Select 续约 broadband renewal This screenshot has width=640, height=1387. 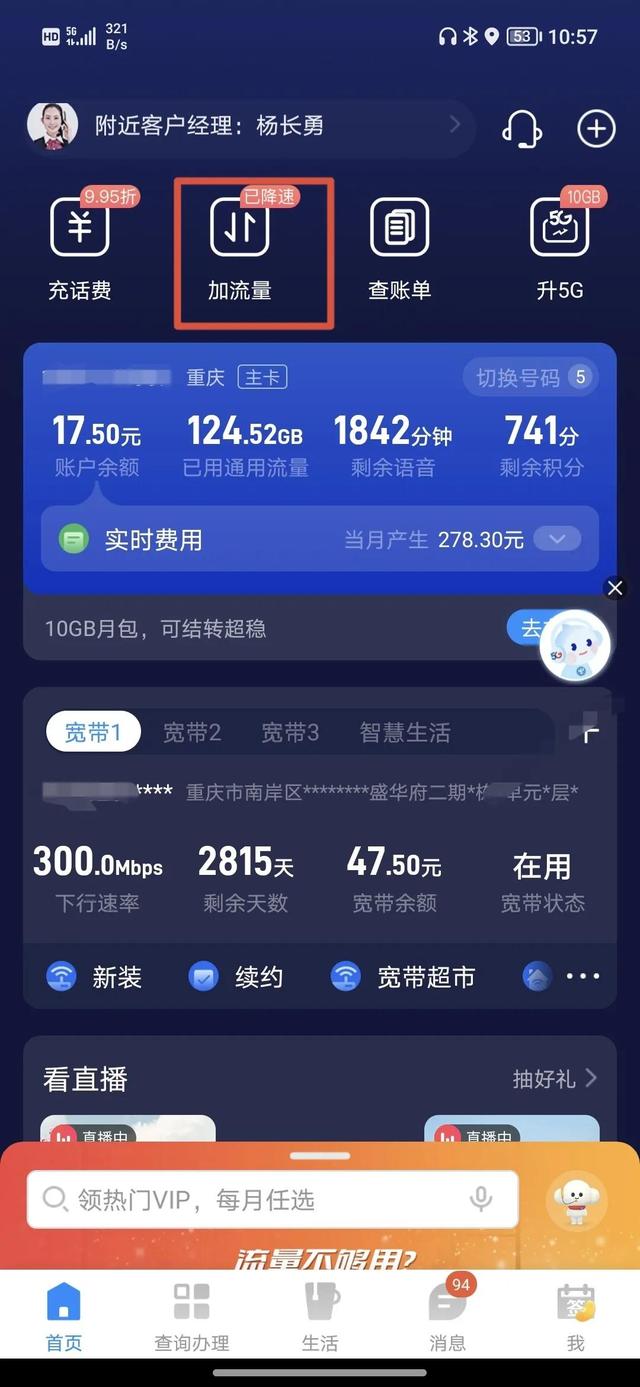click(237, 977)
